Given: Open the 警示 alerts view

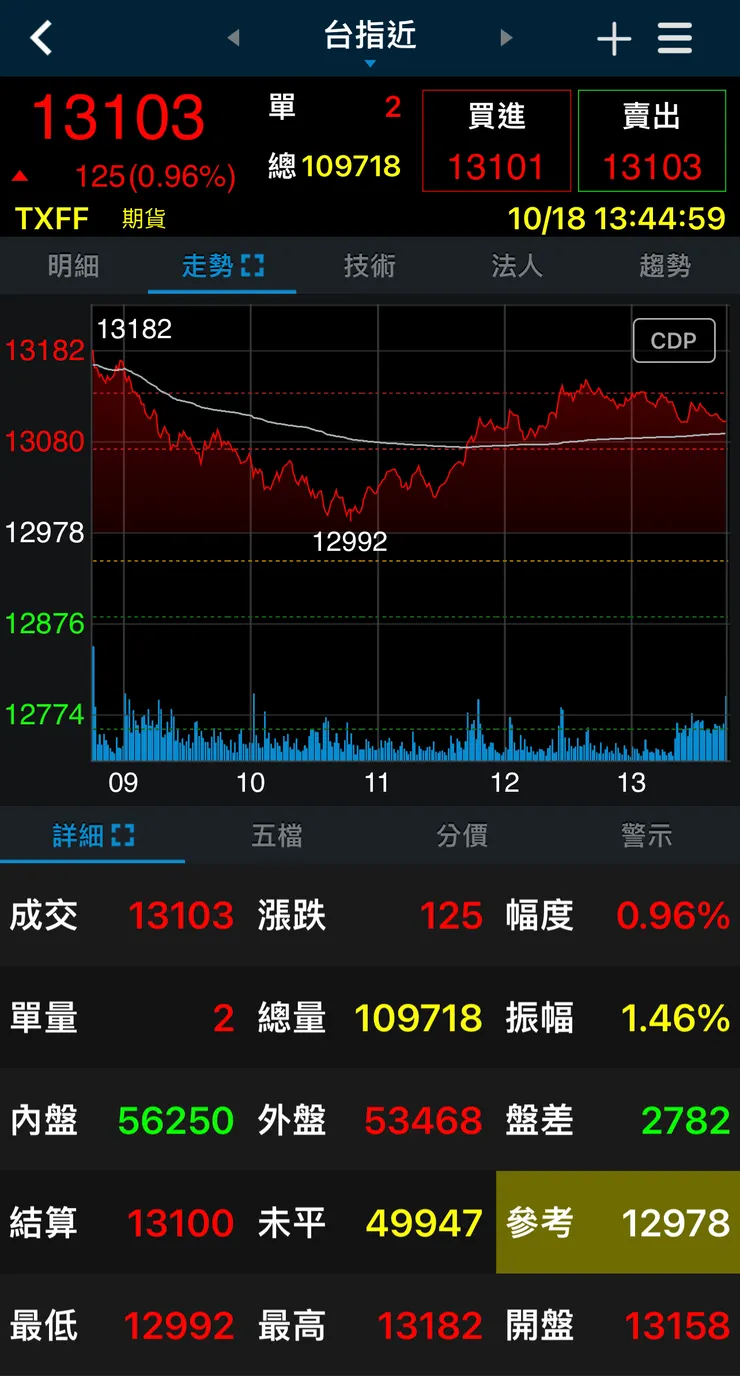Looking at the screenshot, I should pos(647,836).
